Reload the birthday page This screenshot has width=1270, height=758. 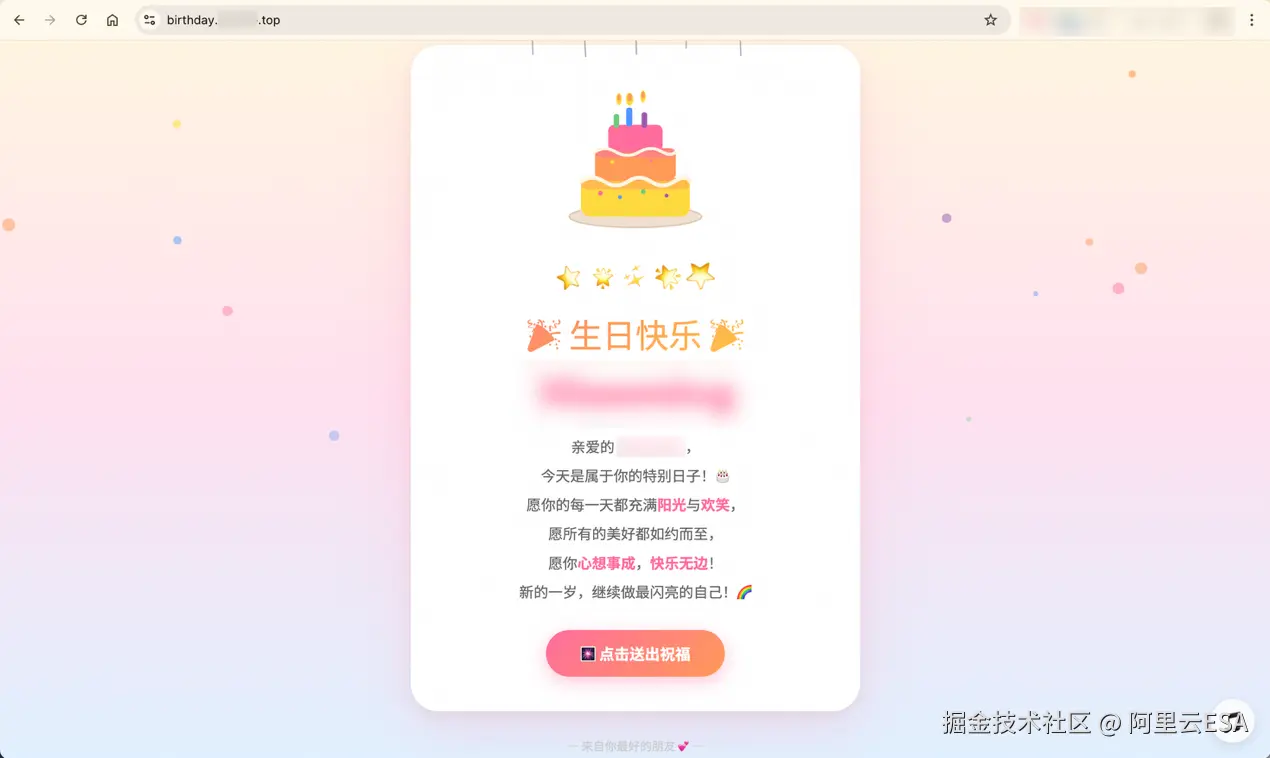(x=81, y=20)
